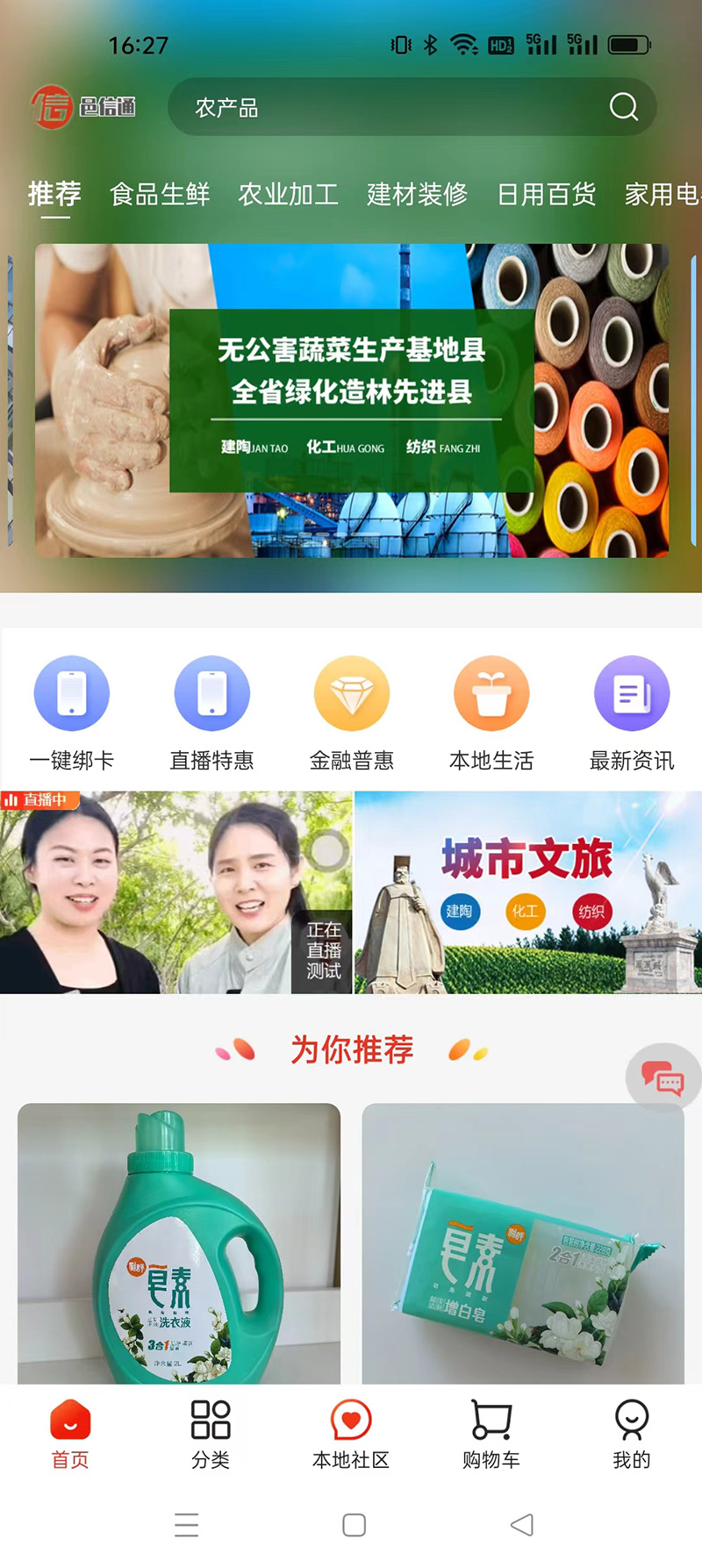Tap the 化工 tag on 城市文旅 banner
This screenshot has width=702, height=1568.
point(526,911)
